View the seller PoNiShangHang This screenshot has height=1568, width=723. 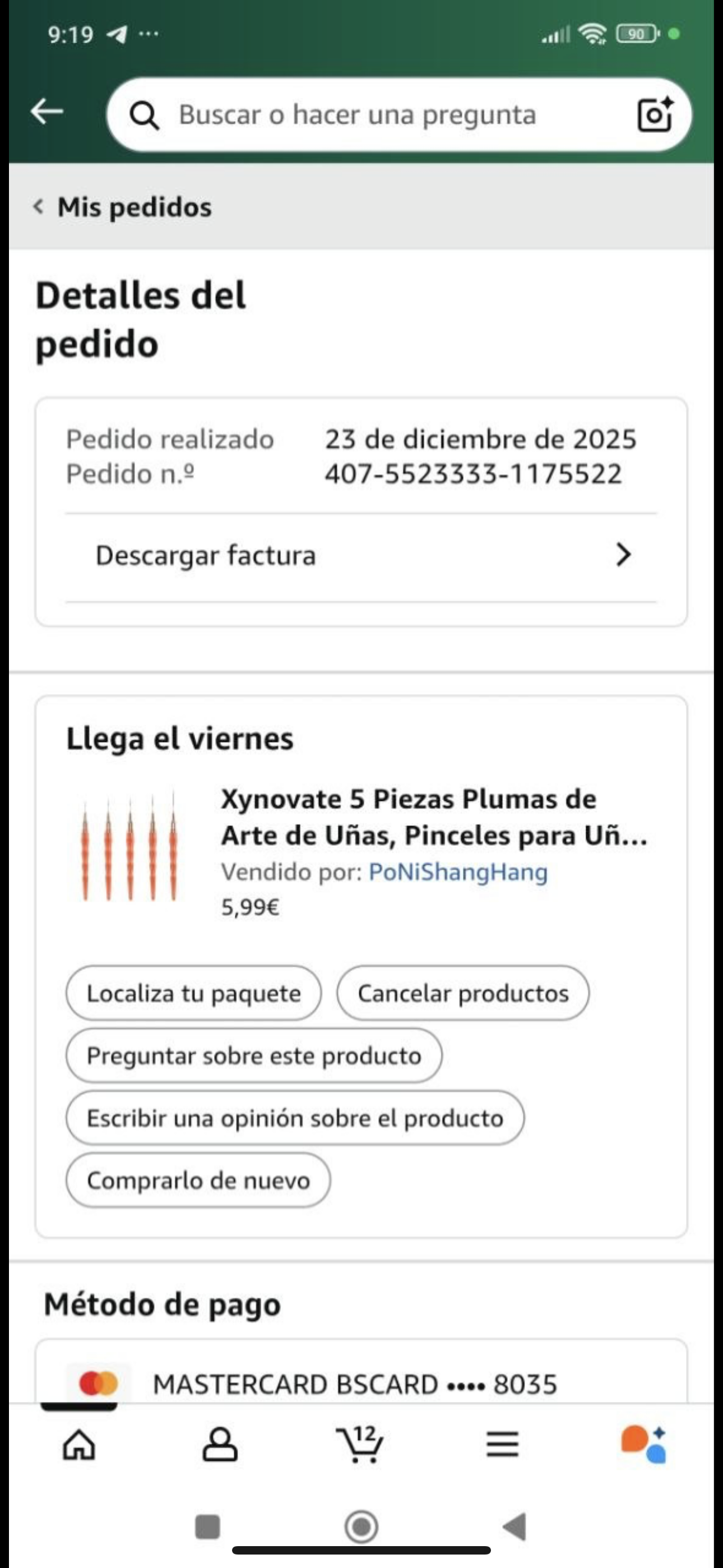[x=458, y=871]
